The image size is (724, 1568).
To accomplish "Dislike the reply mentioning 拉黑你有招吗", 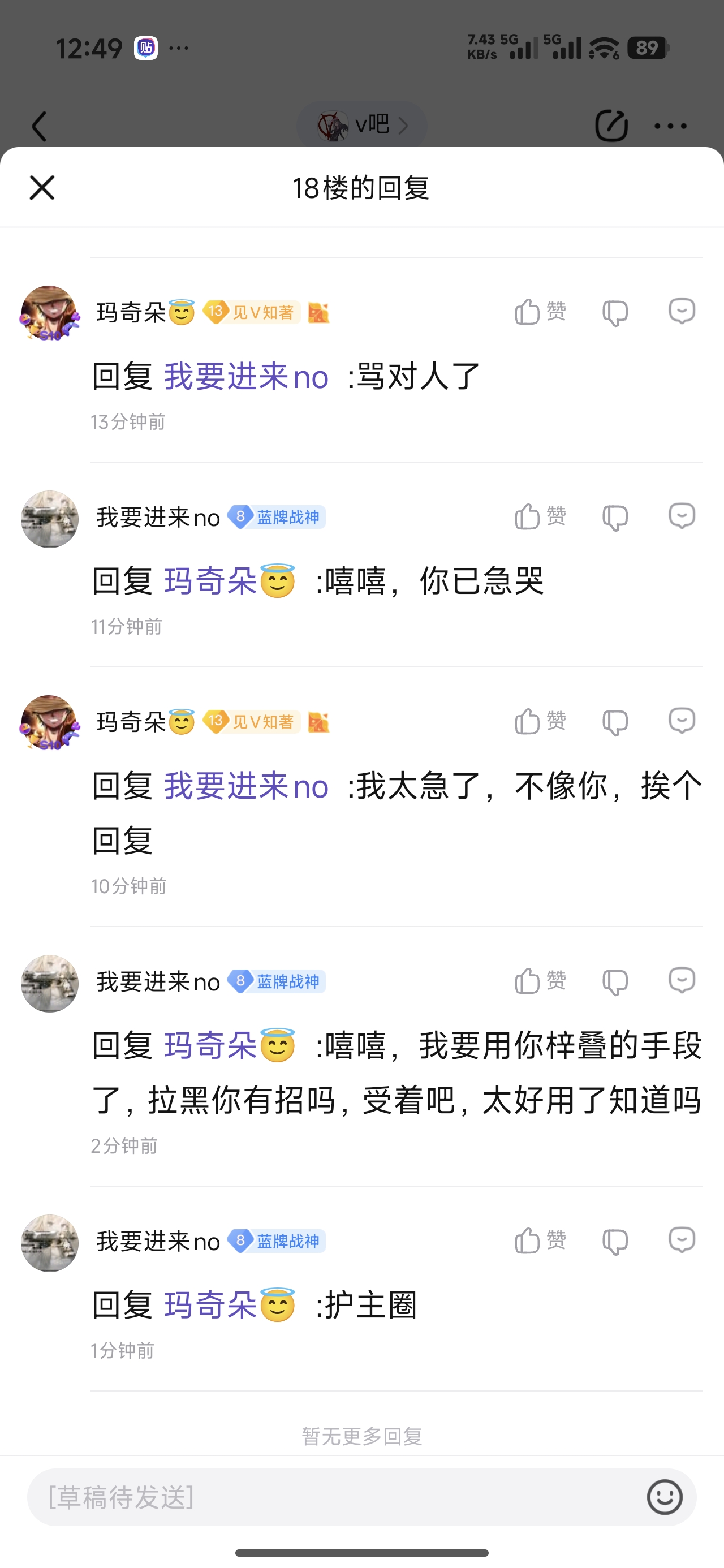I will 615,981.
